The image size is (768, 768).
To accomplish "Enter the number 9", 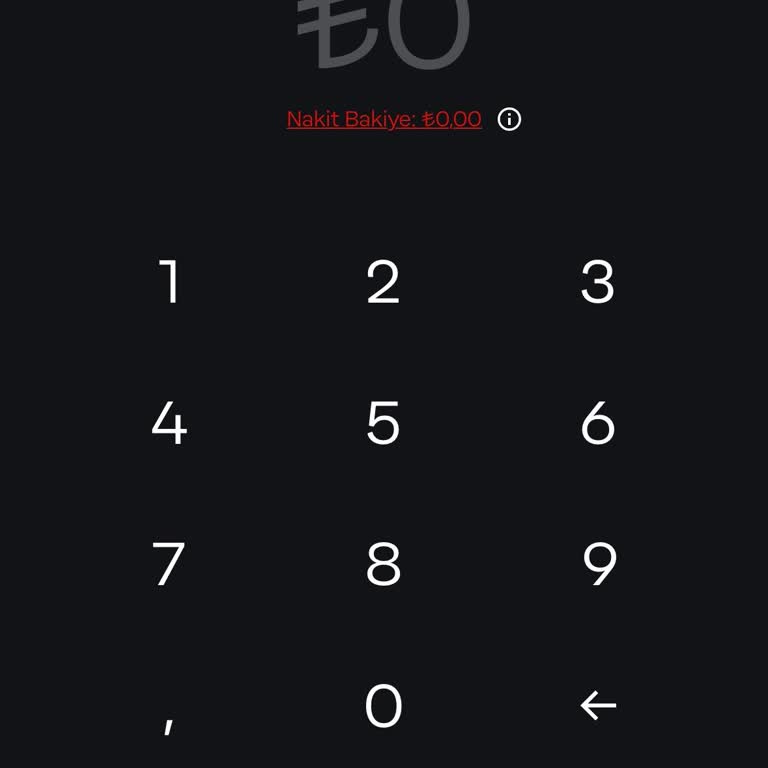I will point(597,564).
